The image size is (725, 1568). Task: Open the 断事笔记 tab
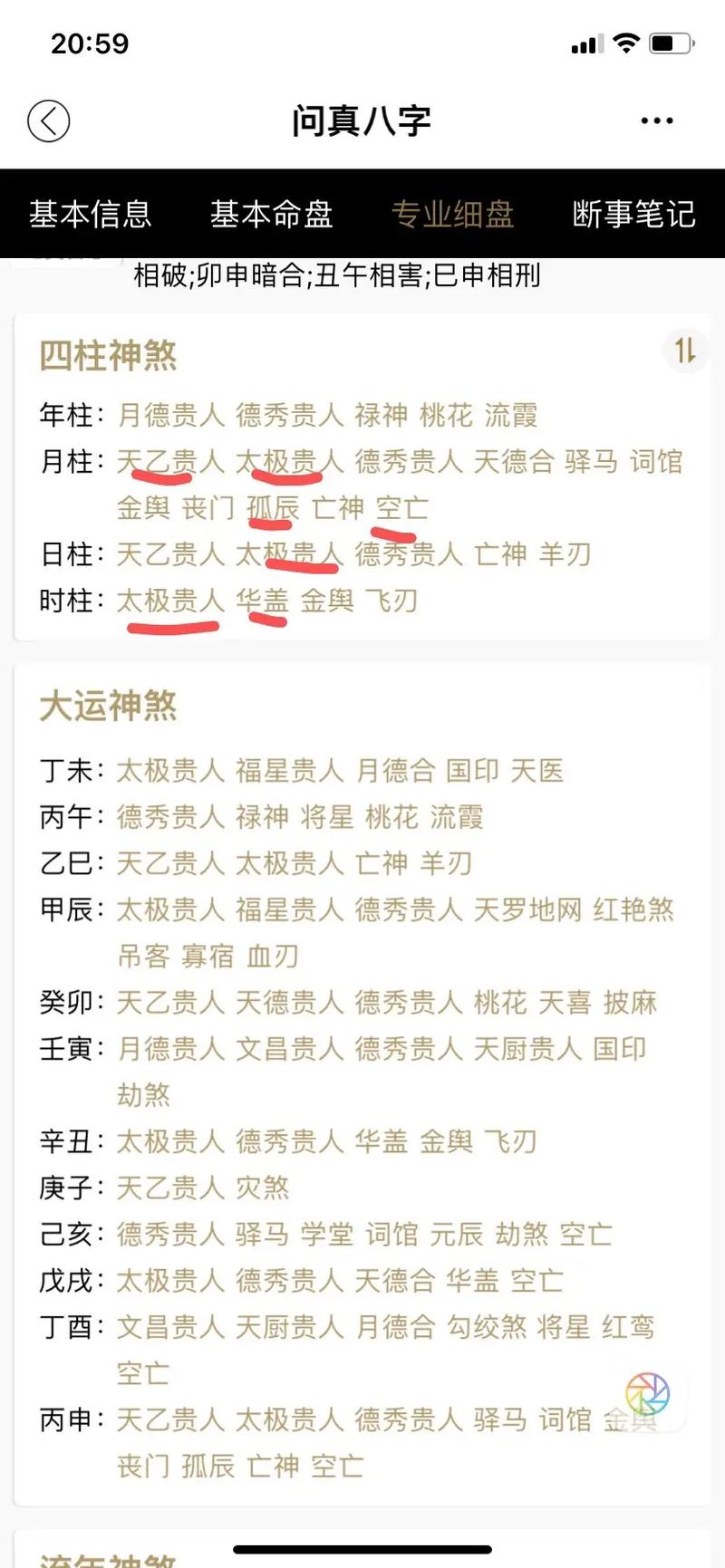[x=634, y=214]
